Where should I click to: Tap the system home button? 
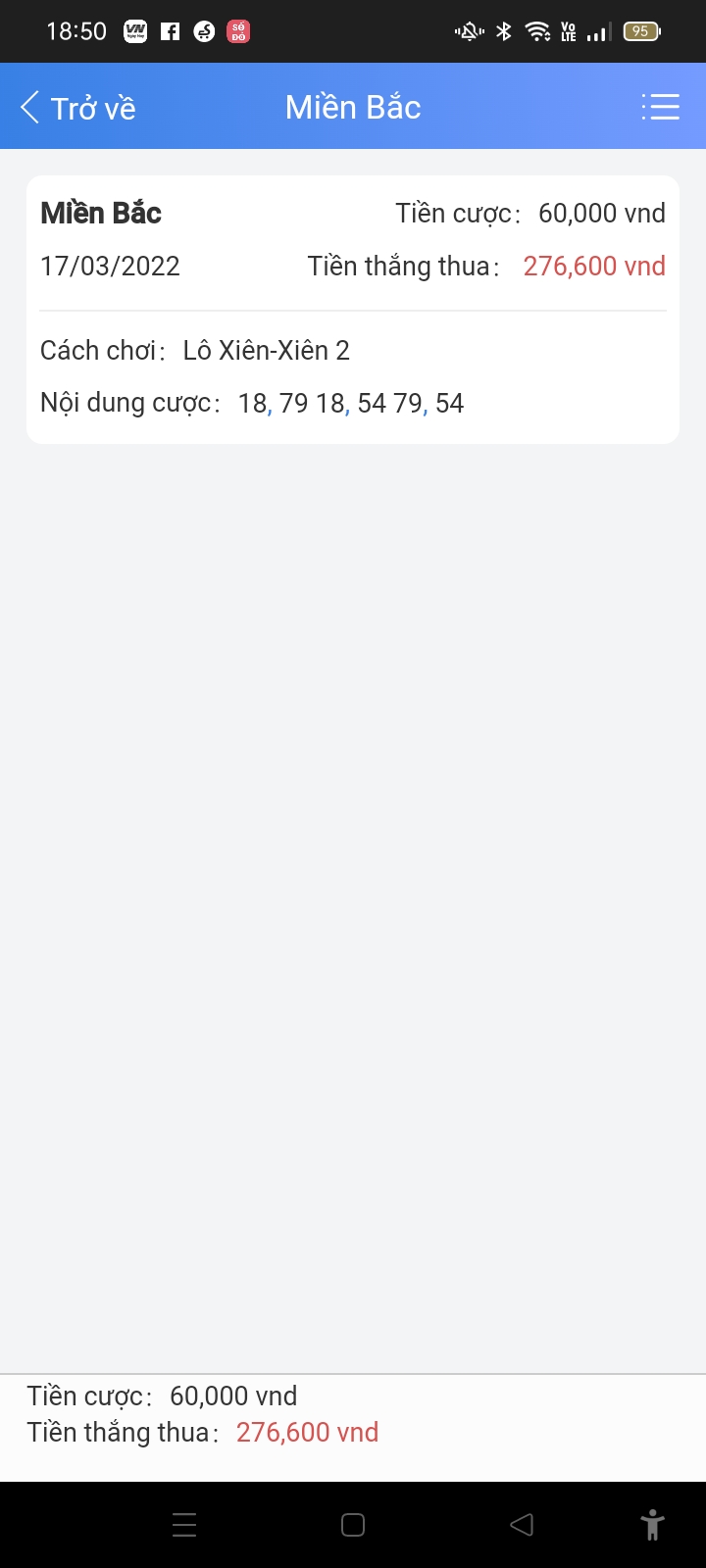(x=353, y=1525)
